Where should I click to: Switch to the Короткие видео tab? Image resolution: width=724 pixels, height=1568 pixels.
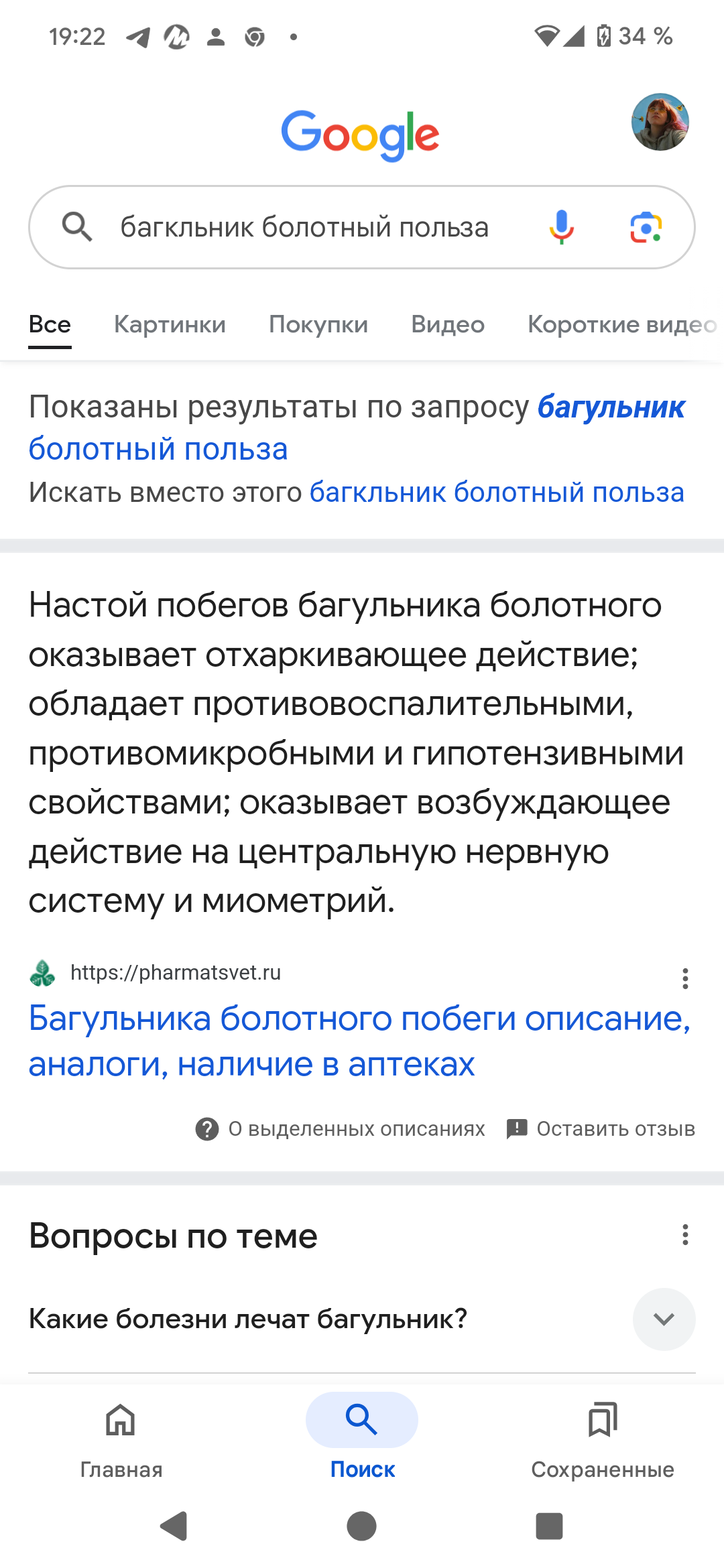[x=622, y=324]
